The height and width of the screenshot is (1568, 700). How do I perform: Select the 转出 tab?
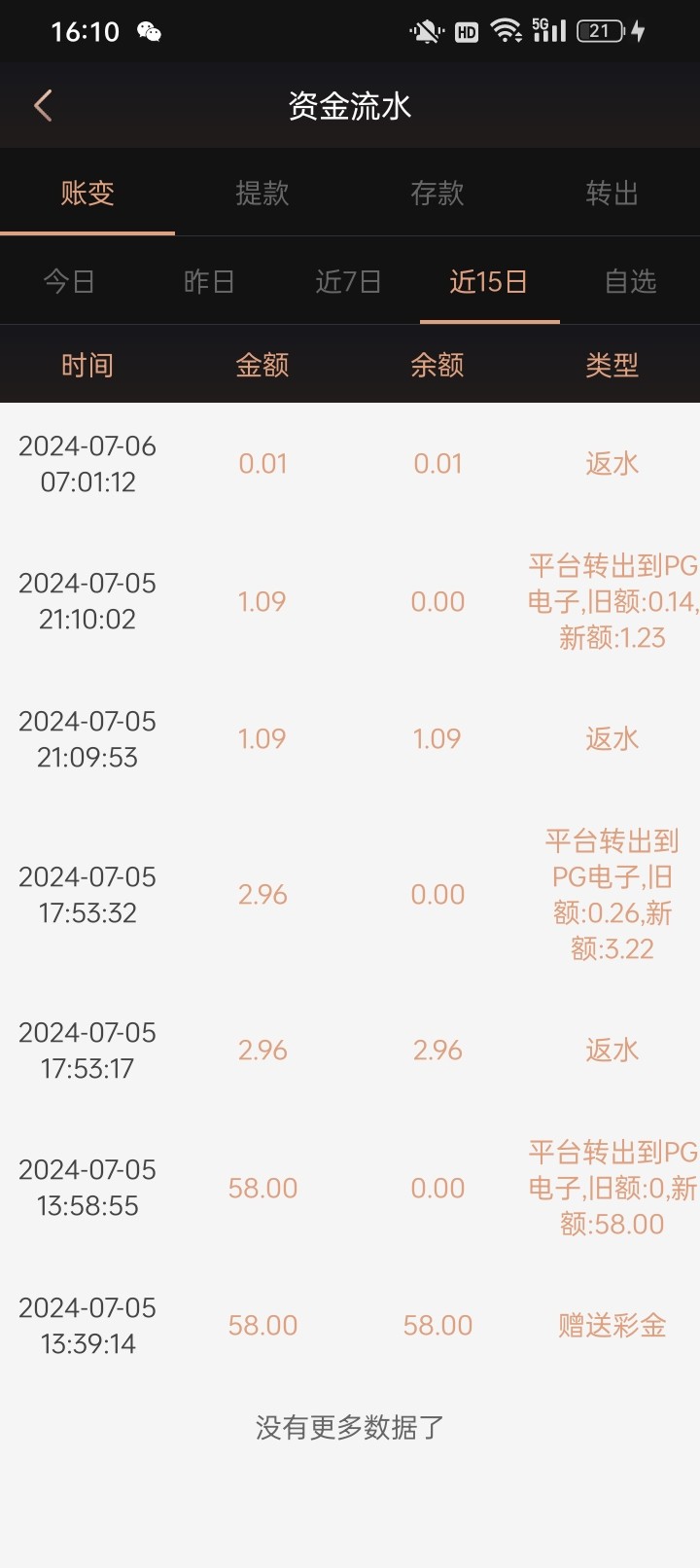tap(612, 193)
